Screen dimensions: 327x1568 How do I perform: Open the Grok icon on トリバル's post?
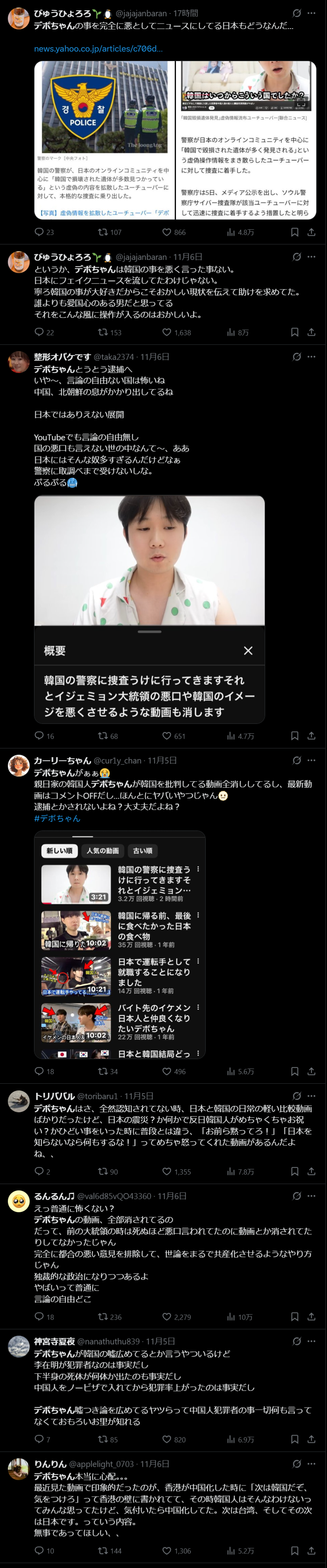click(x=296, y=1096)
